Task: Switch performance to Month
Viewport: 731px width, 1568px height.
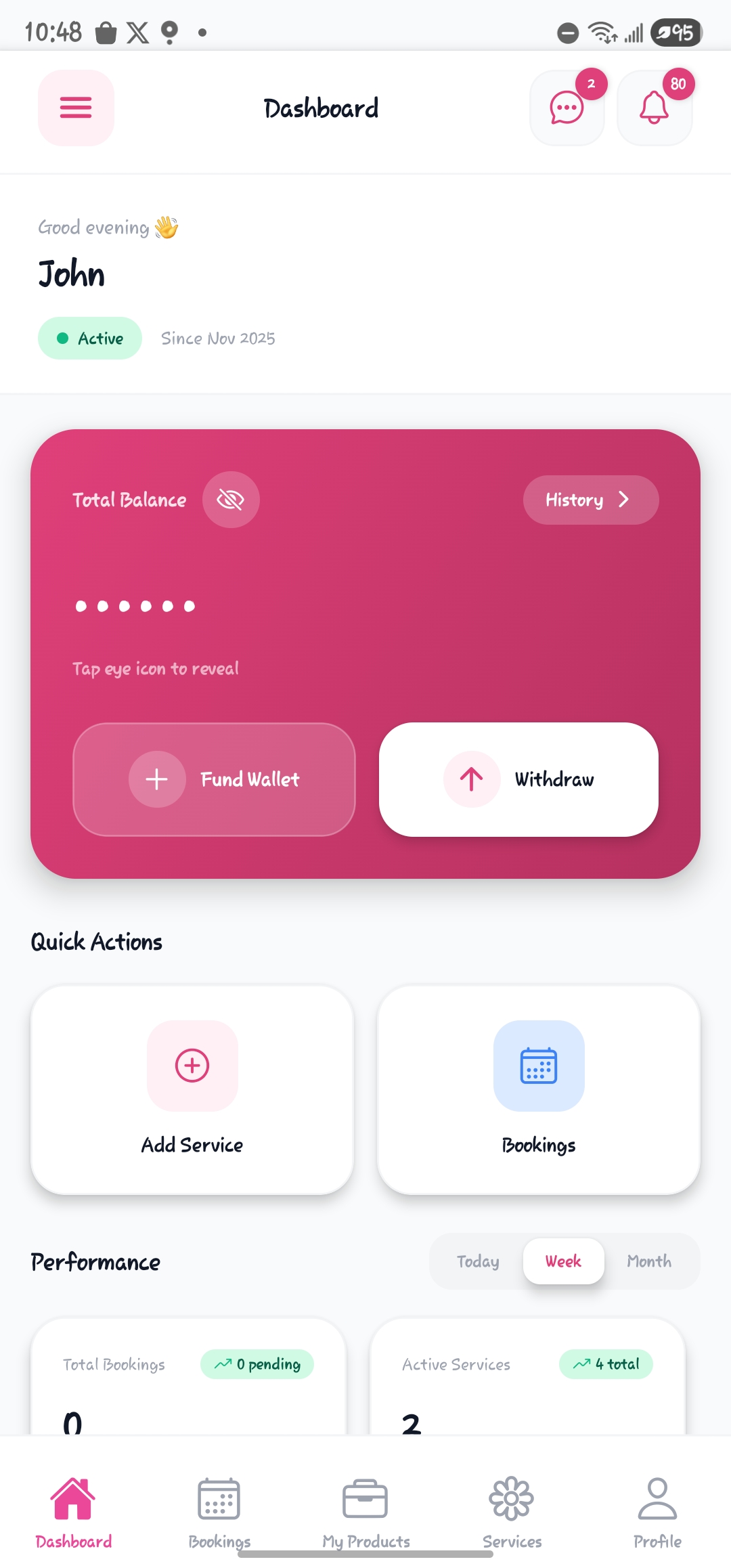Action: point(649,1261)
